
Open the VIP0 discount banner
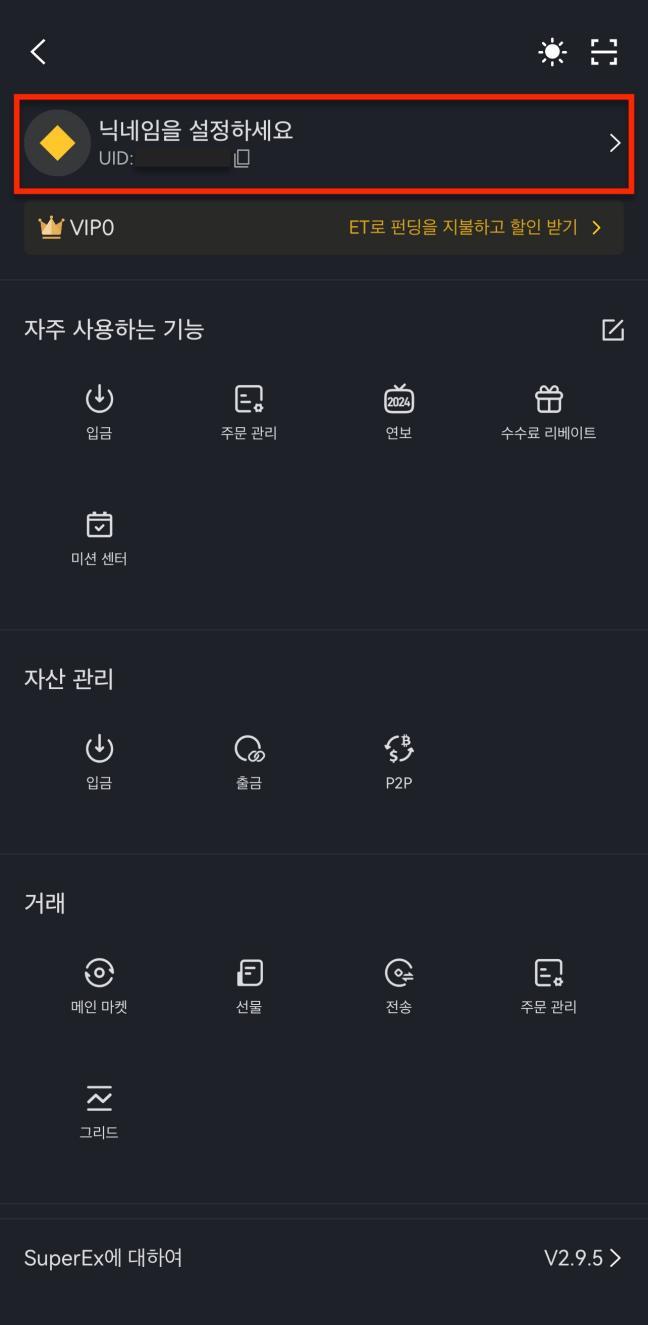point(324,228)
